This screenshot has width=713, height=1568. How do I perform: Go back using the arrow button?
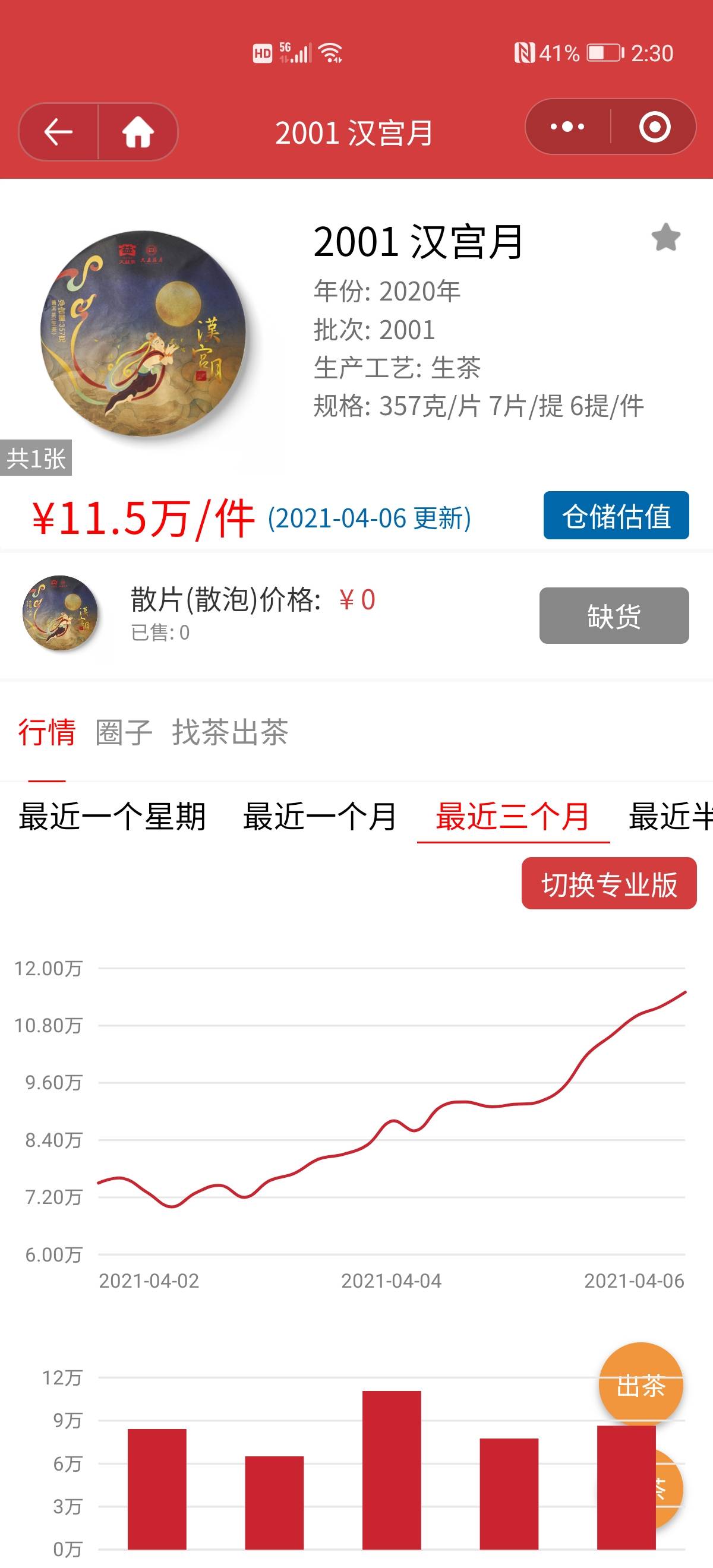point(58,132)
